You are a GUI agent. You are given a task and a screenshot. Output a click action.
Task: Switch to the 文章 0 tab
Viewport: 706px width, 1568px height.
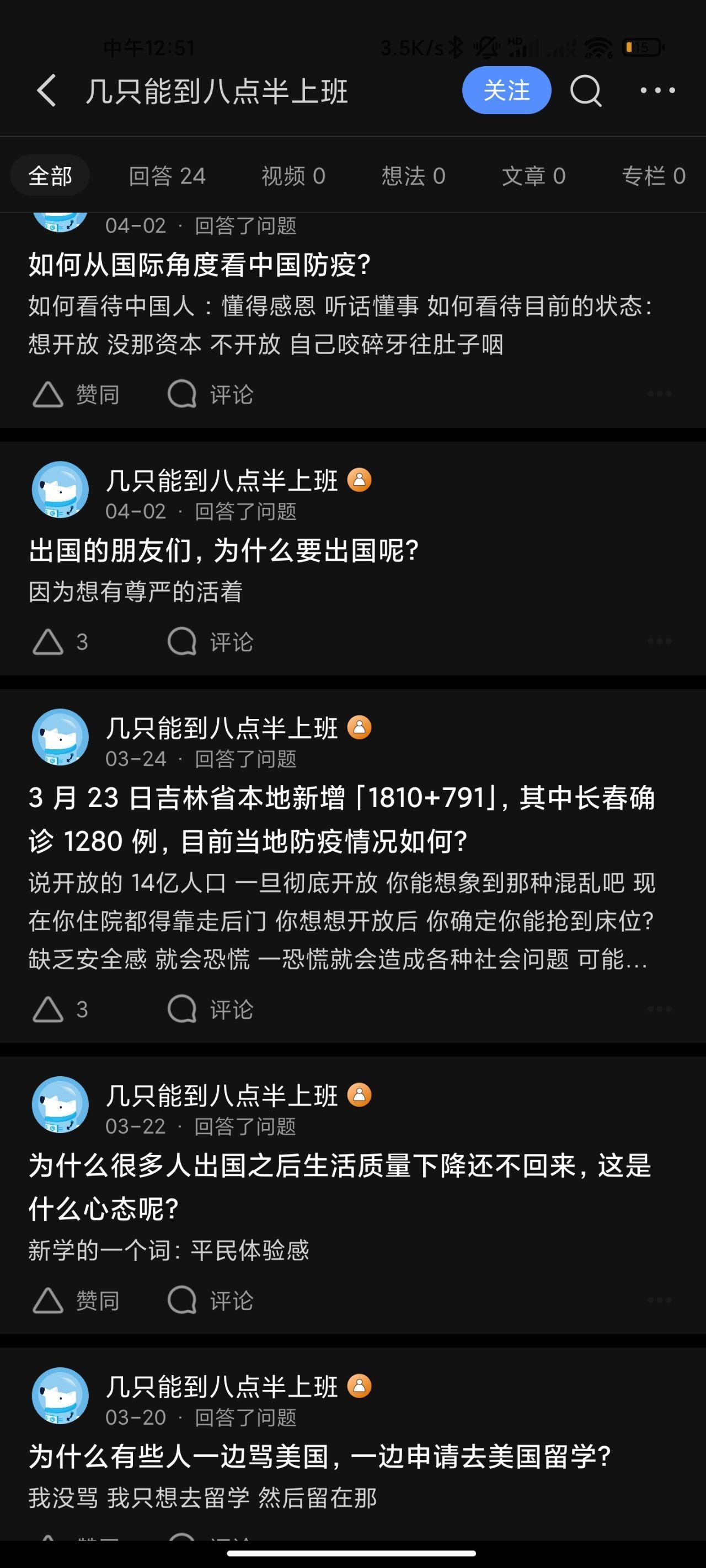533,175
